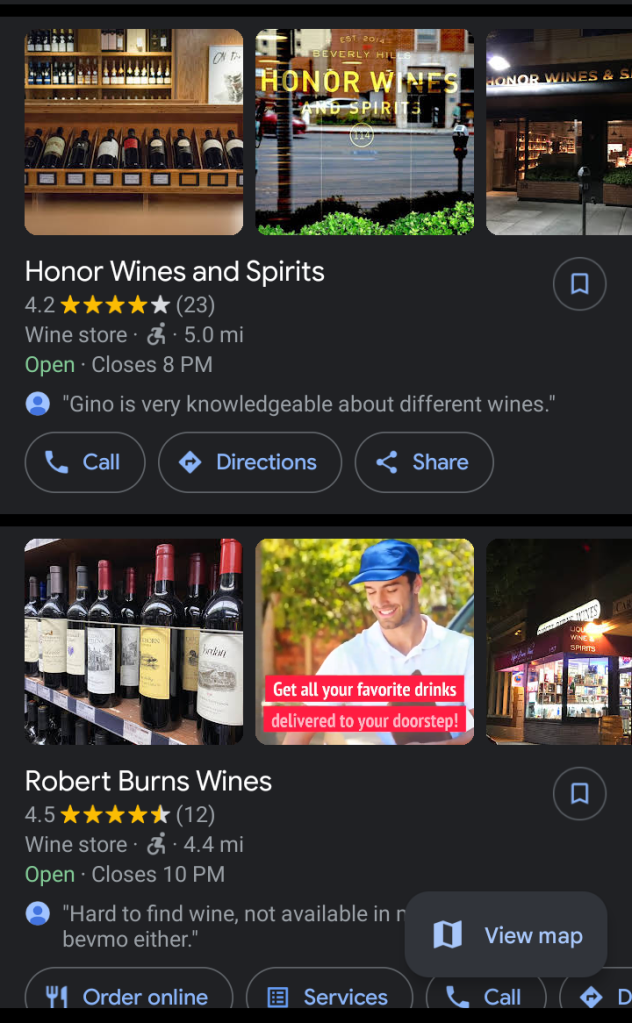The image size is (632, 1023).
Task: Open Robert Burns delivery promo photo
Action: coord(365,642)
